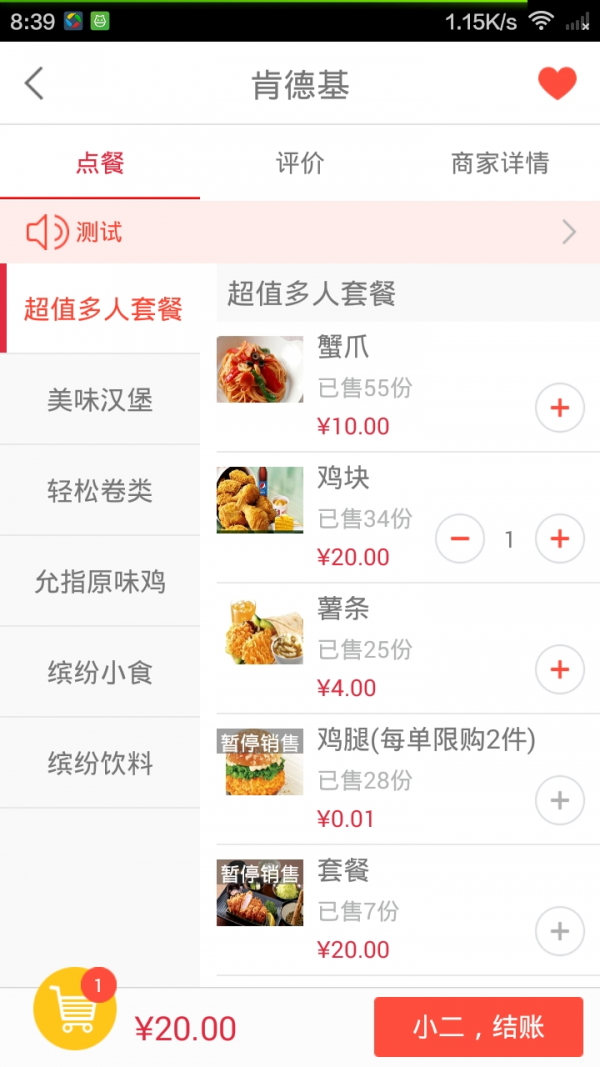Increase the 鸡块 quantity by one
The width and height of the screenshot is (600, 1067).
click(x=560, y=539)
